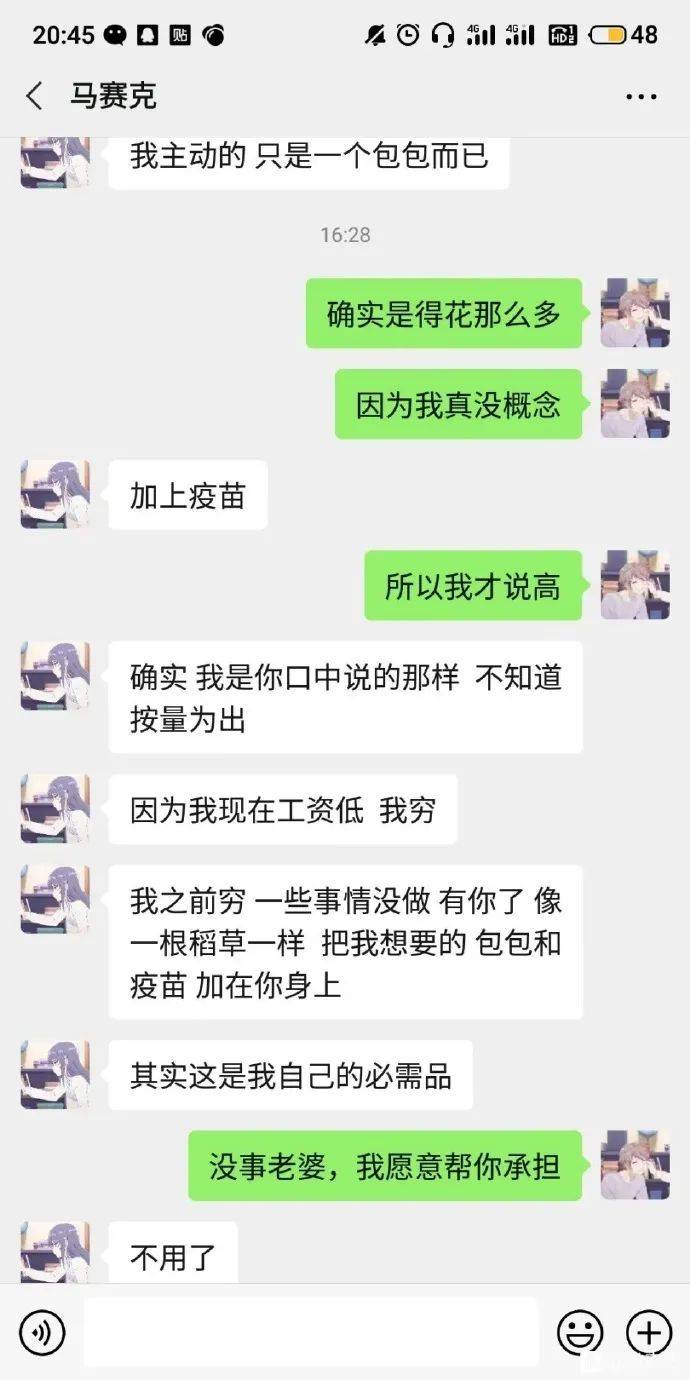Open the plus attachments menu

click(649, 1332)
